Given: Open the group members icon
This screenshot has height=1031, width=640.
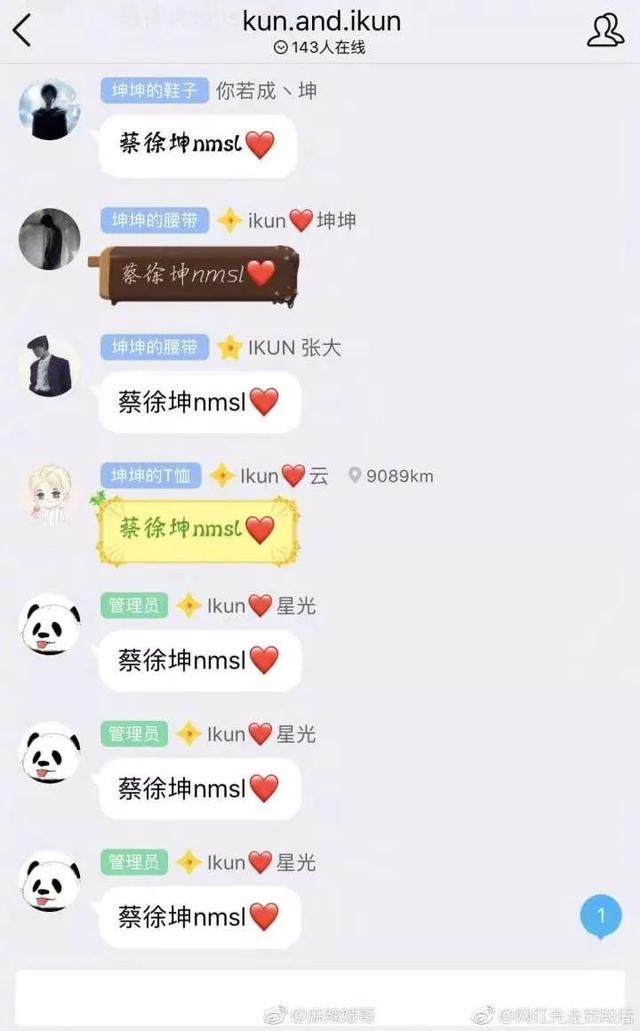Looking at the screenshot, I should pos(605,31).
